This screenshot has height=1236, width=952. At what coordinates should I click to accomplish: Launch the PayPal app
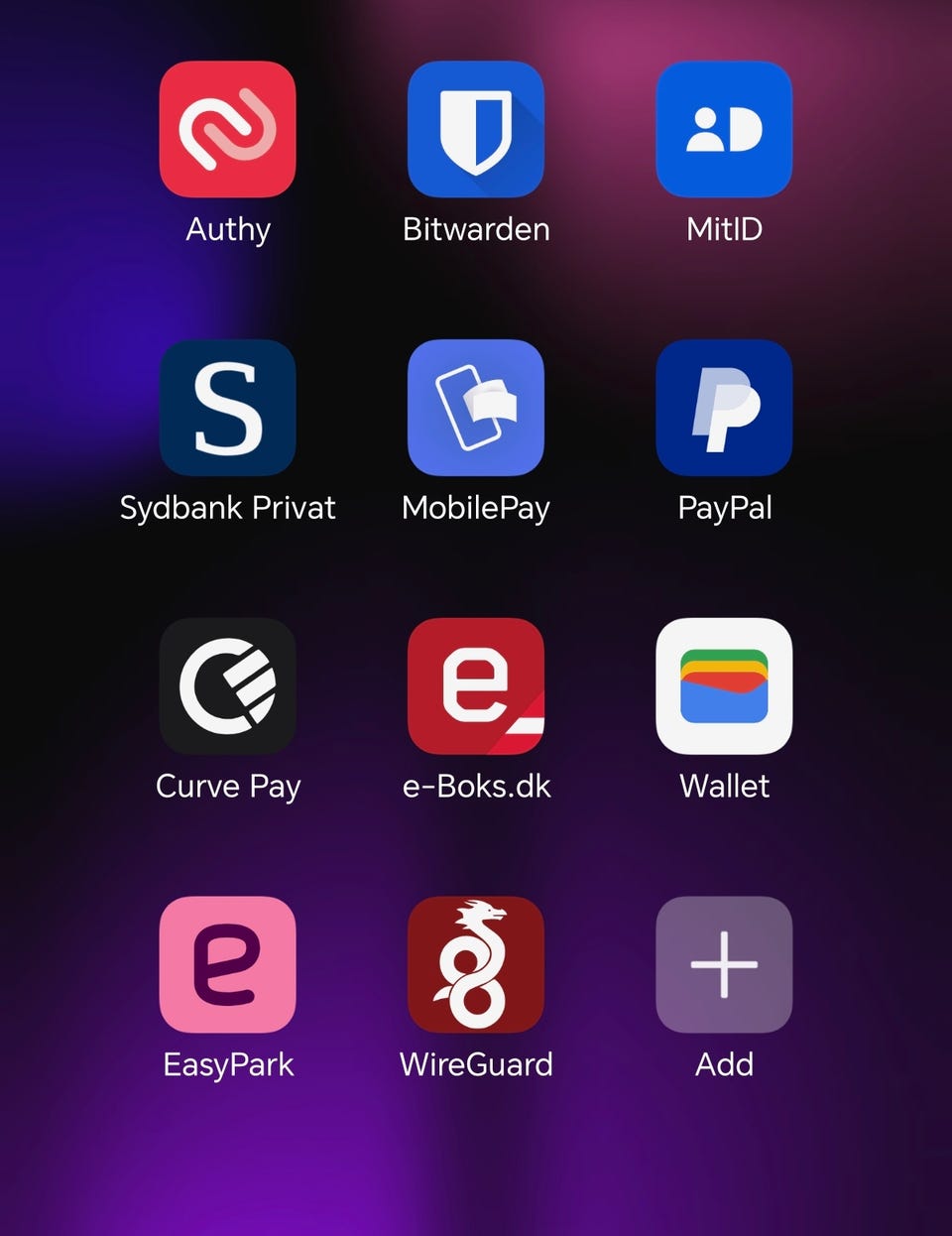(x=724, y=408)
